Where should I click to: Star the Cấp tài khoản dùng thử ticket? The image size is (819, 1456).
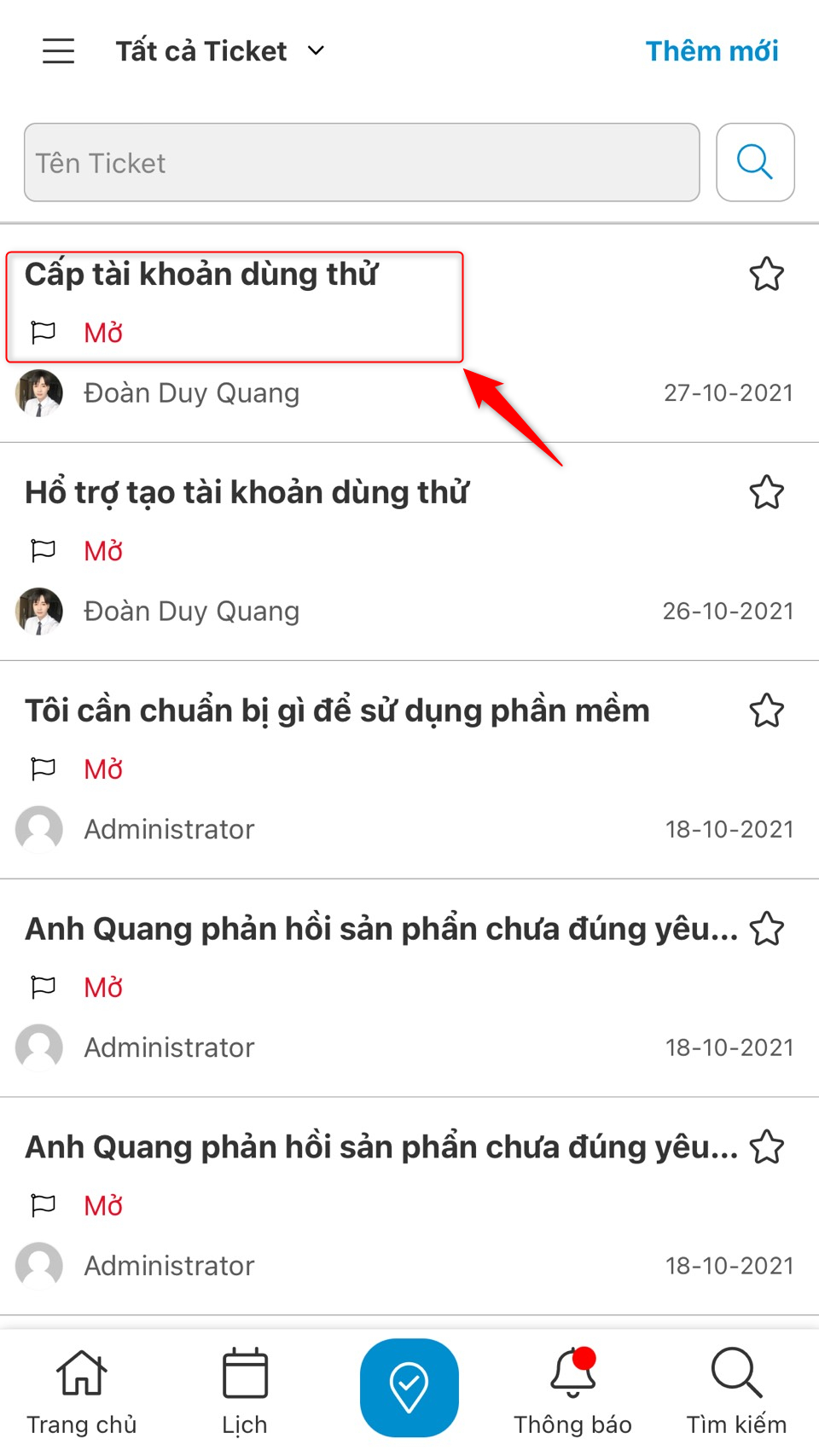[766, 275]
